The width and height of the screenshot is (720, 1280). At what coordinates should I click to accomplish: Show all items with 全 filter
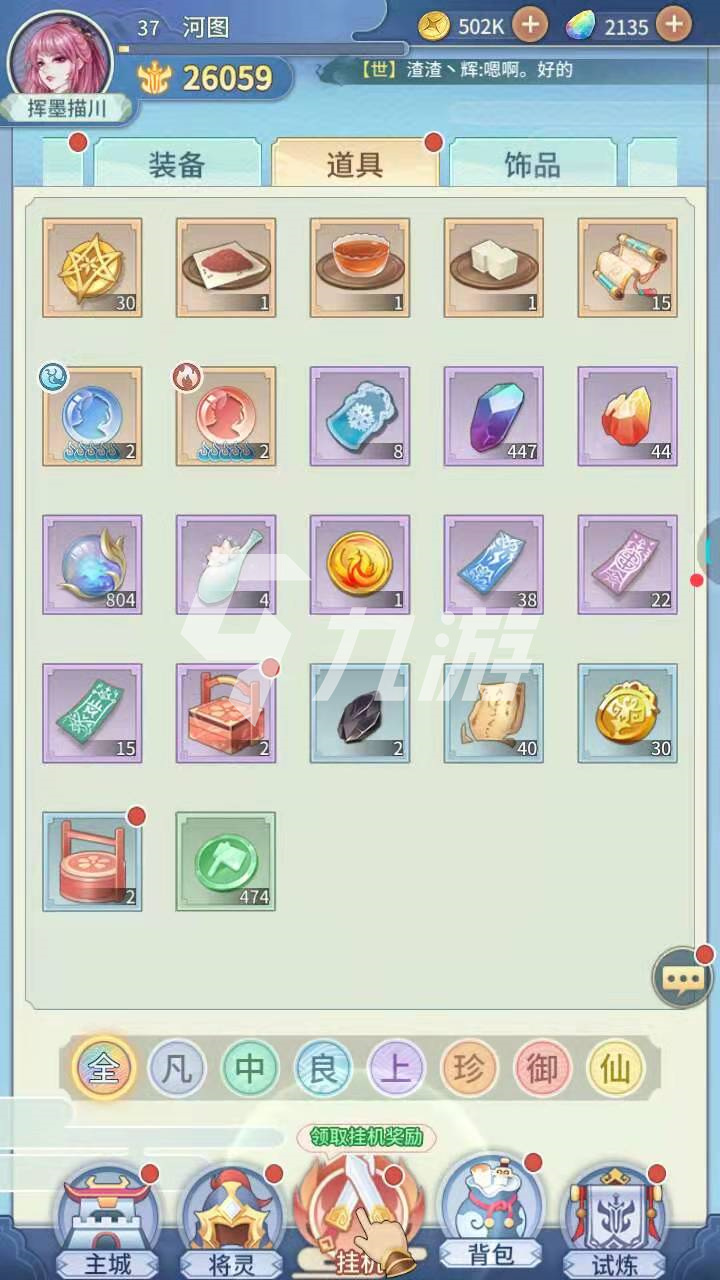pos(103,1069)
